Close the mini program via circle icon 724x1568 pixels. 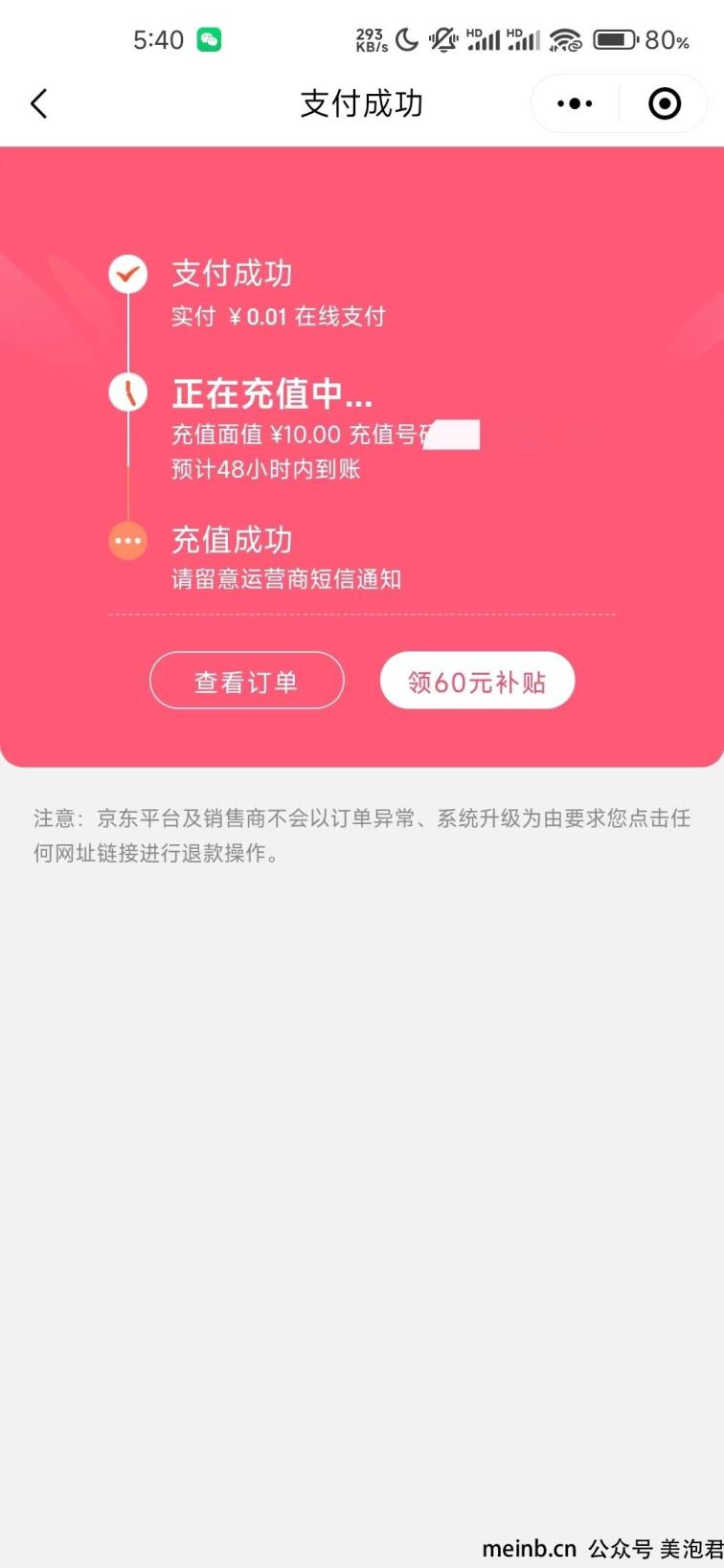tap(665, 103)
